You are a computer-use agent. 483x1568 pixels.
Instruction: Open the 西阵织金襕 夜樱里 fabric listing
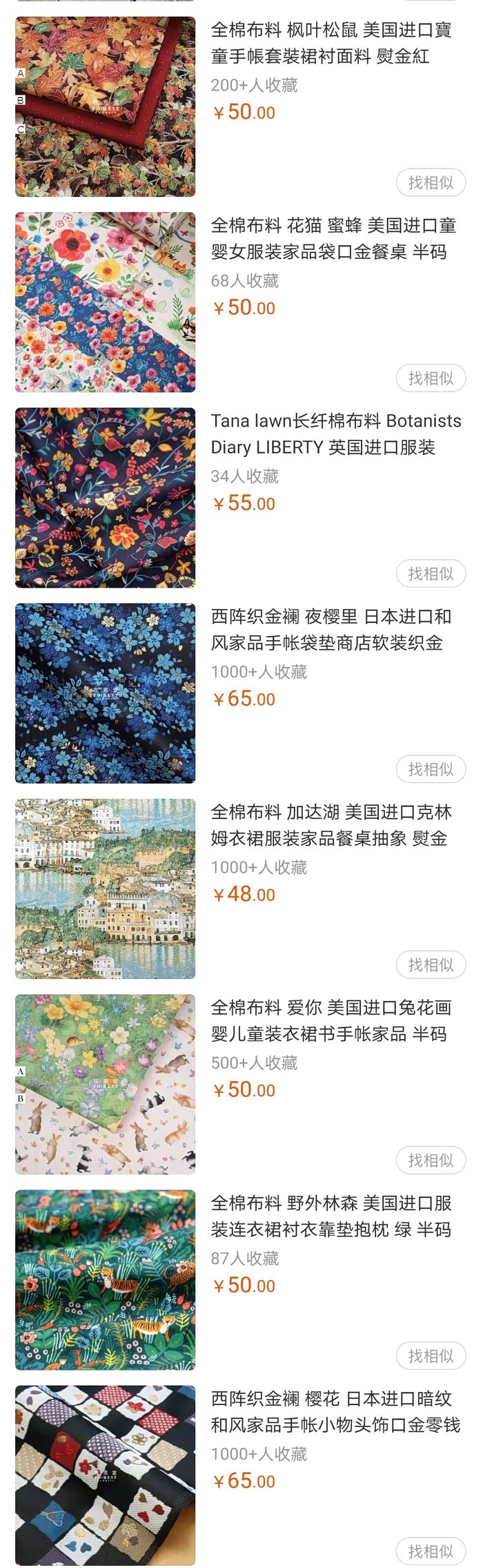point(331,629)
